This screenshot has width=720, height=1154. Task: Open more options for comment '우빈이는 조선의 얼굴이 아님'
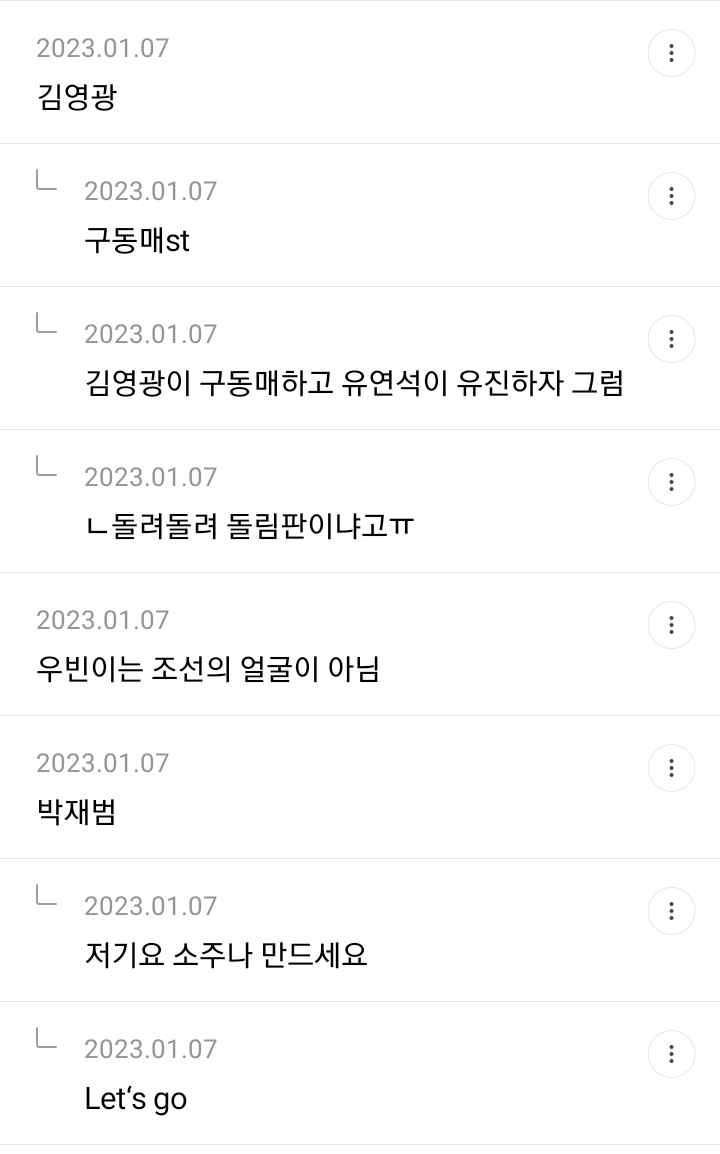[671, 625]
